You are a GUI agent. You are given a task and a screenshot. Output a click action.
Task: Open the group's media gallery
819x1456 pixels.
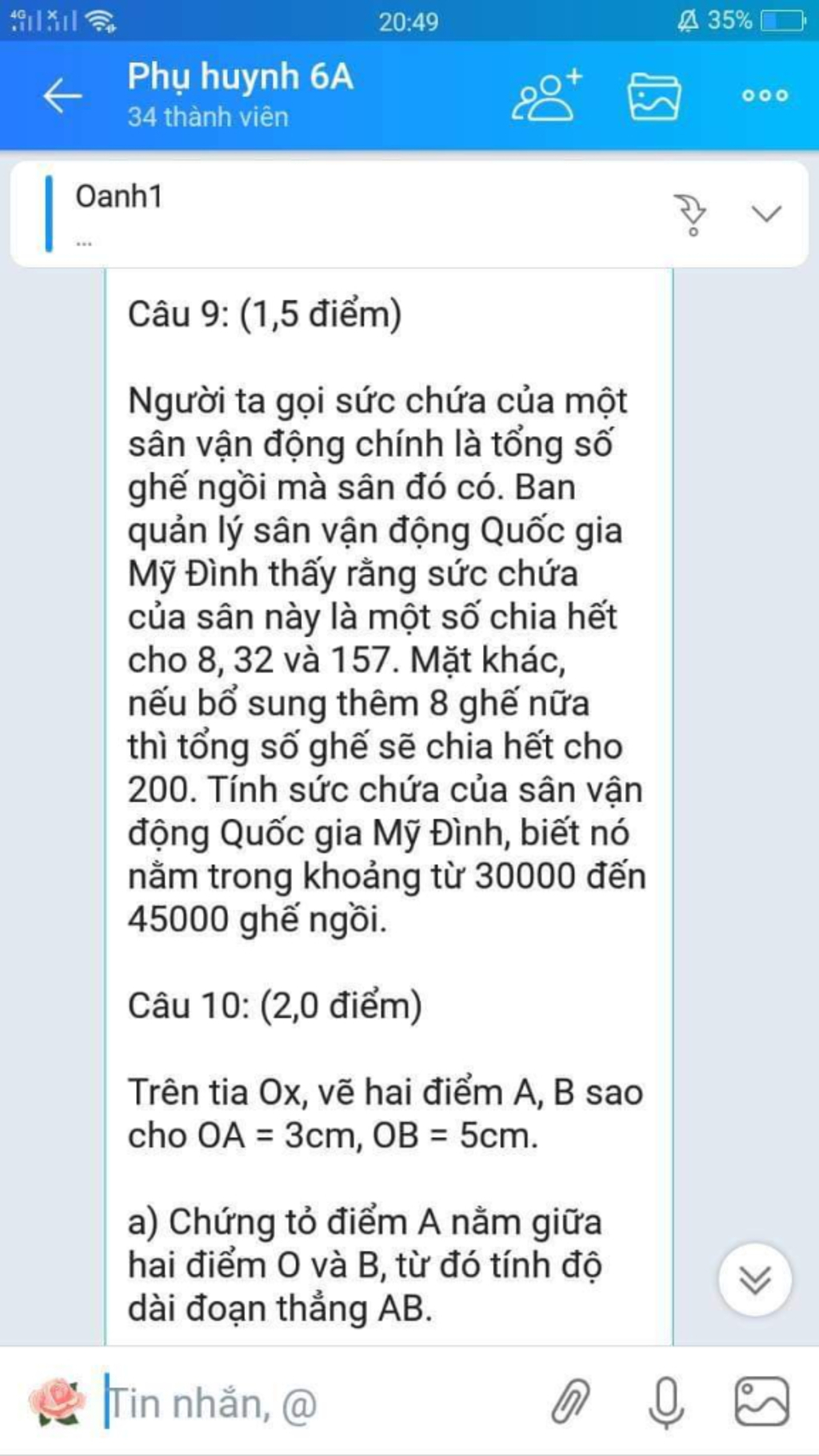[x=653, y=96]
